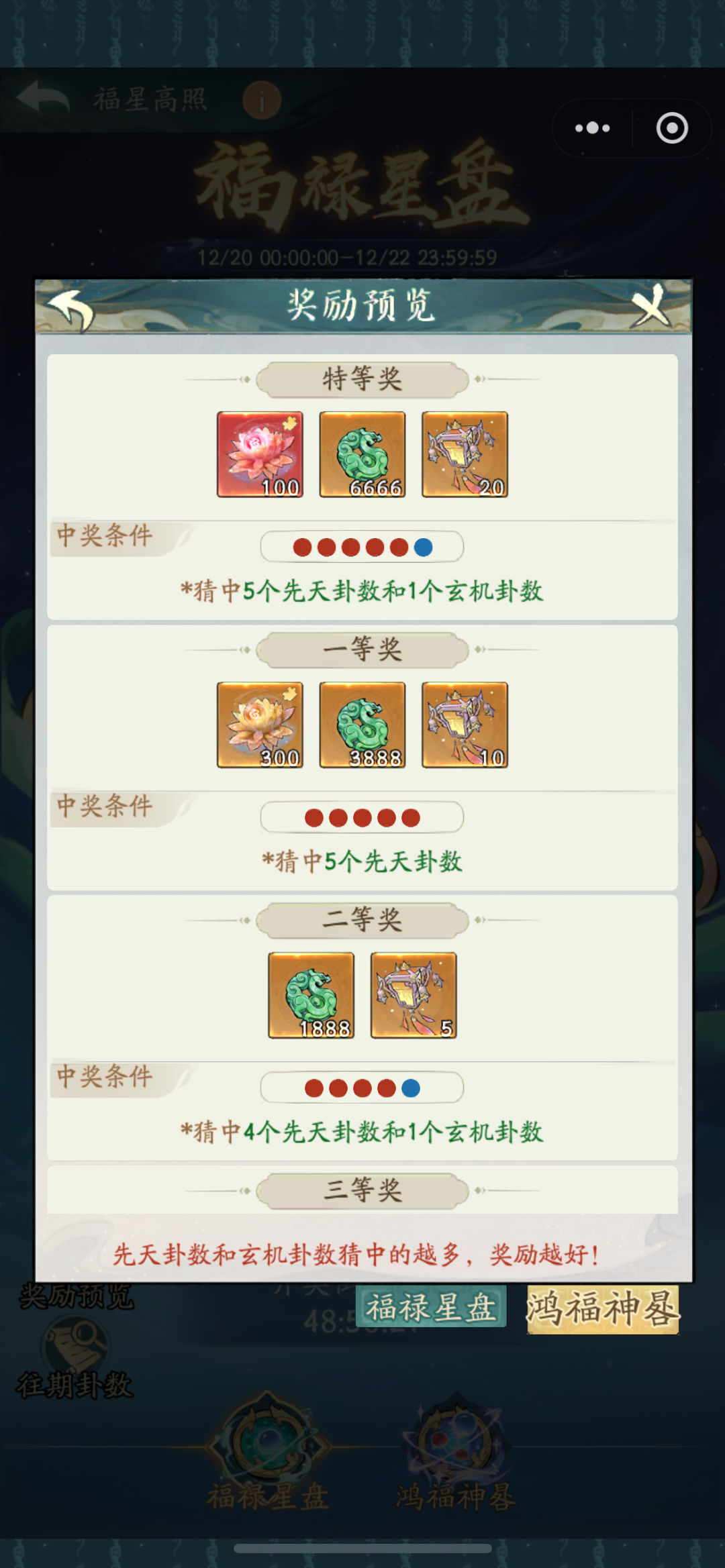Image resolution: width=725 pixels, height=1568 pixels.
Task: View the lantern reward (5) in 二等奖
Action: point(414,995)
